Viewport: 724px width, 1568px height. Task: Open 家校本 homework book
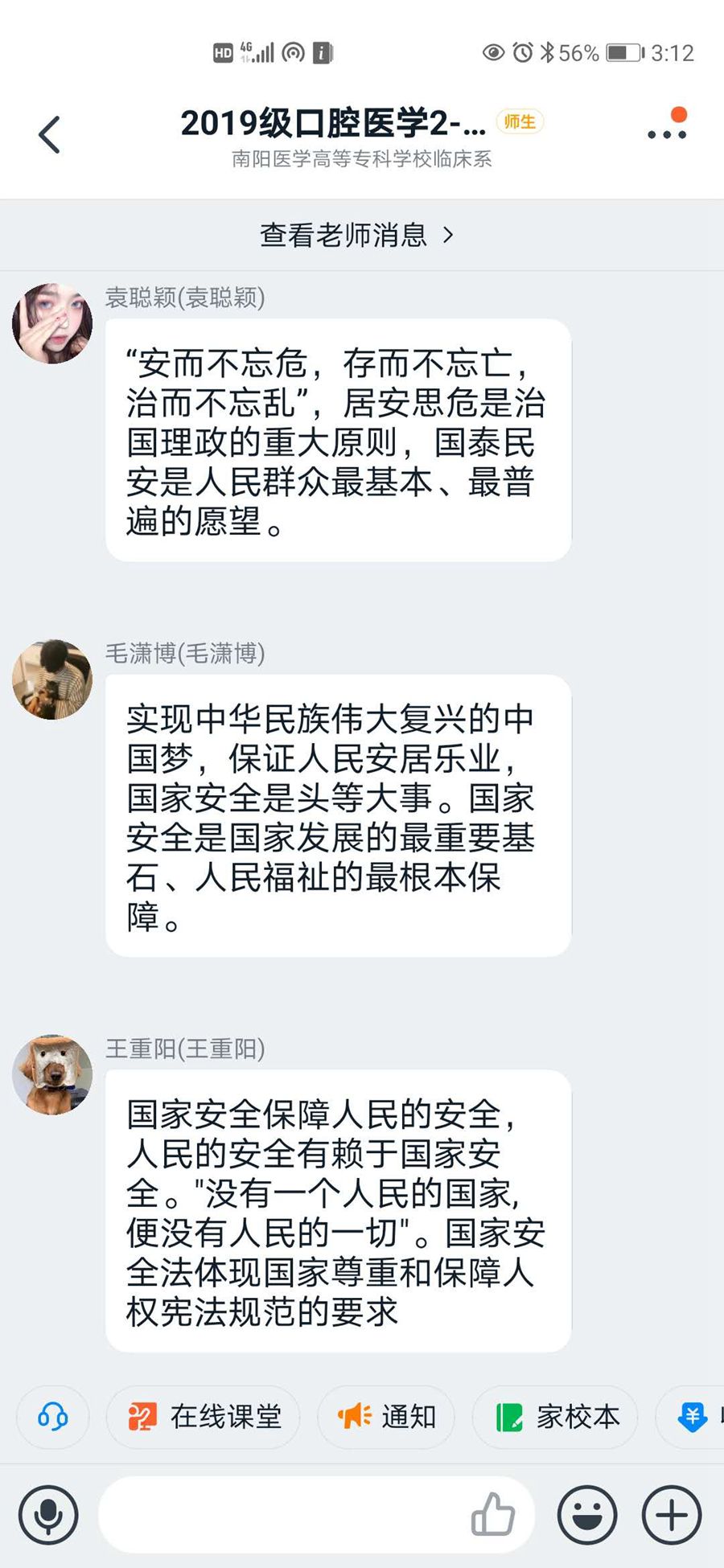[x=556, y=1417]
